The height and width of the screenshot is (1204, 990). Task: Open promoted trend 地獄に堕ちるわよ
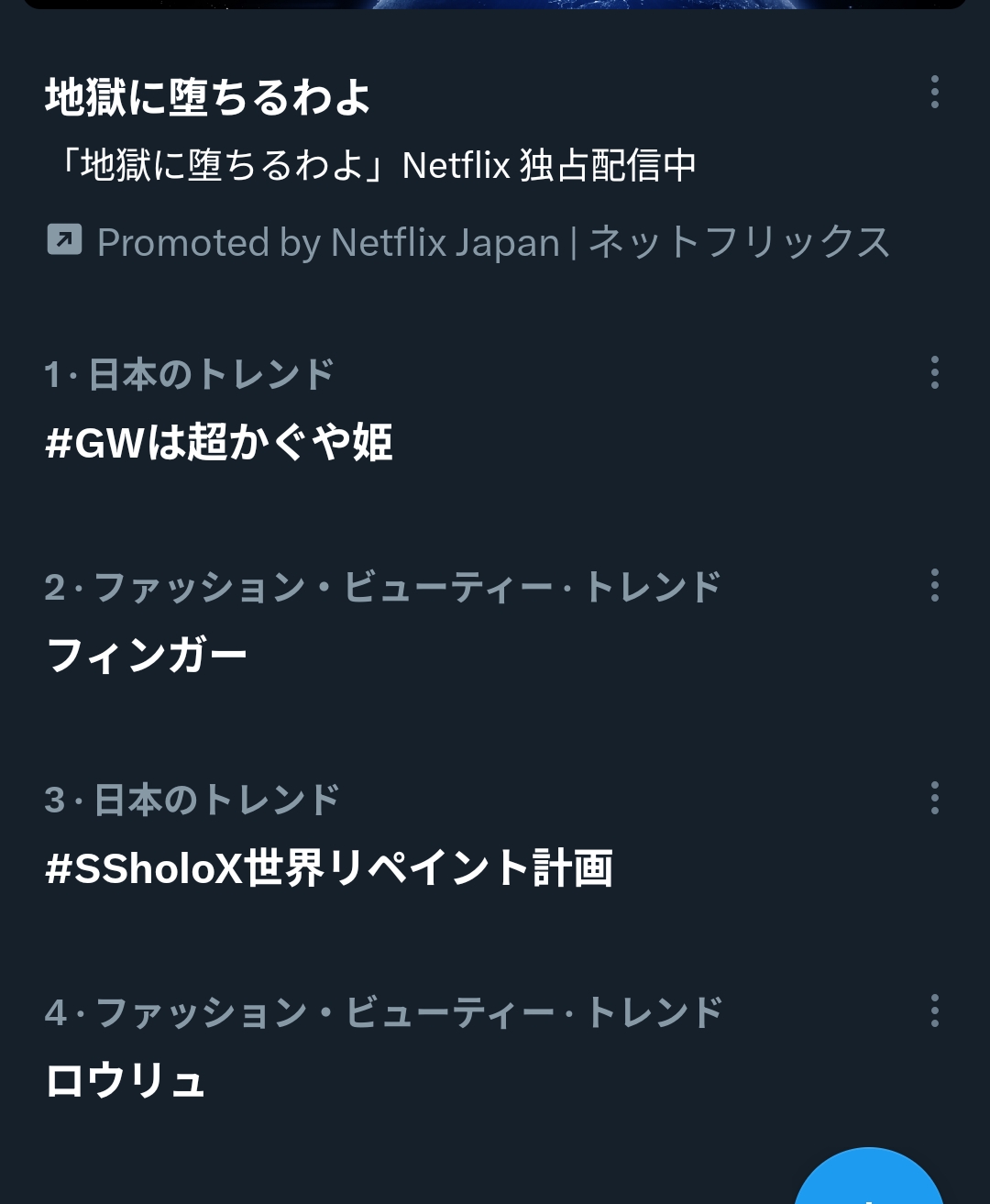(208, 97)
